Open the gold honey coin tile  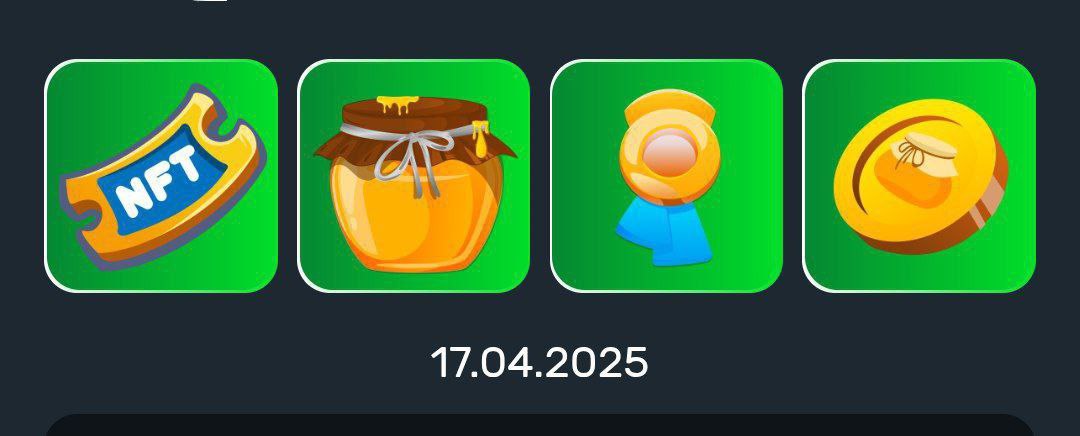point(919,176)
